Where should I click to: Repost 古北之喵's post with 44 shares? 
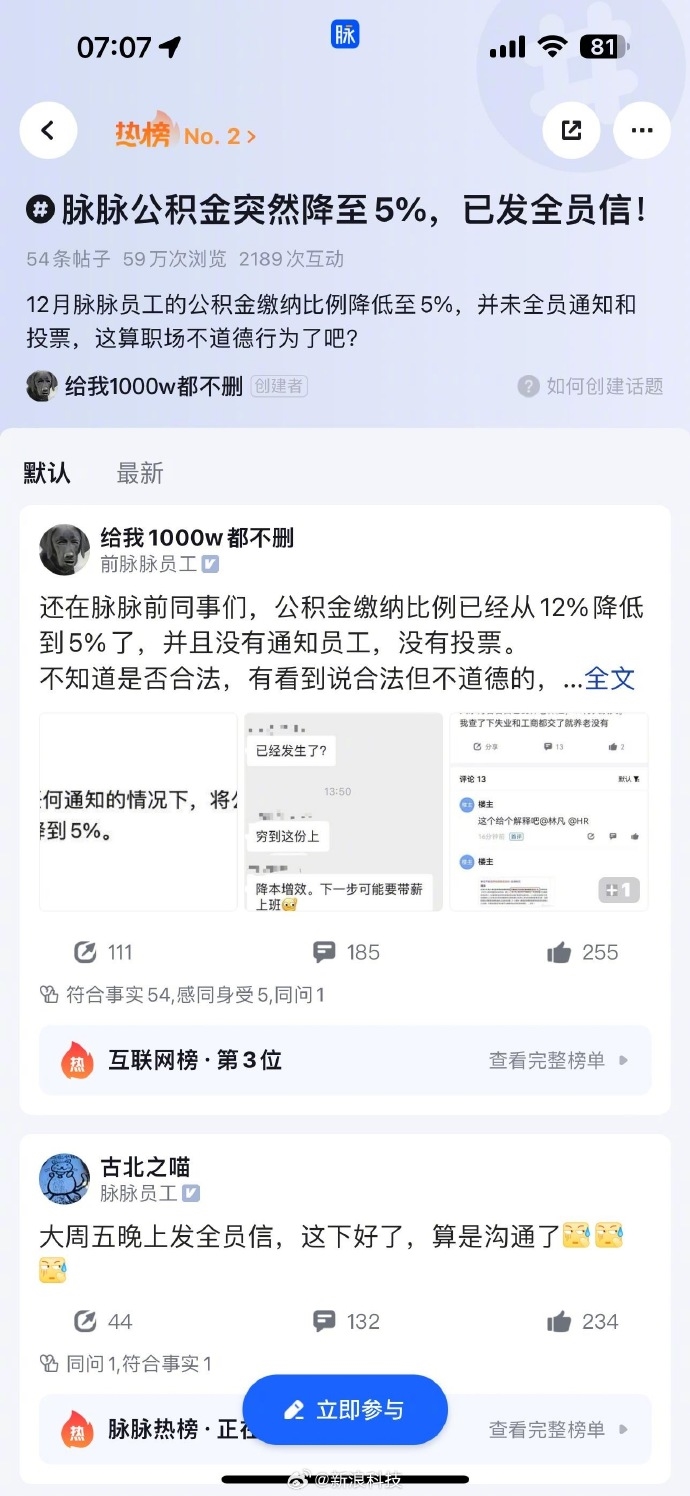103,1322
